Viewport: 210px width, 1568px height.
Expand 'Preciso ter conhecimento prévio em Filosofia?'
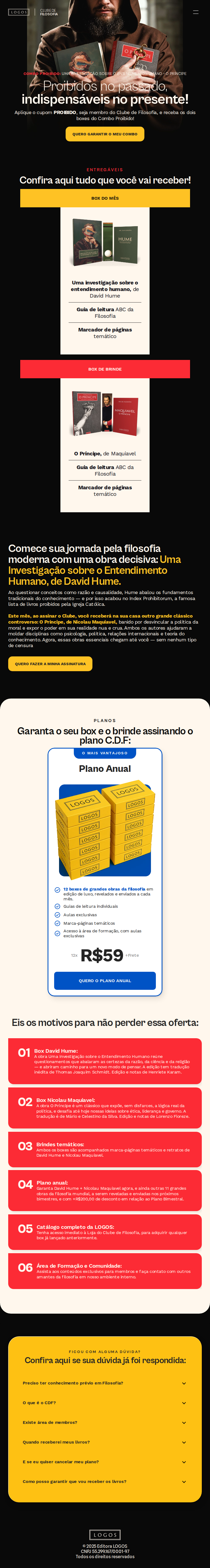pos(105,1383)
